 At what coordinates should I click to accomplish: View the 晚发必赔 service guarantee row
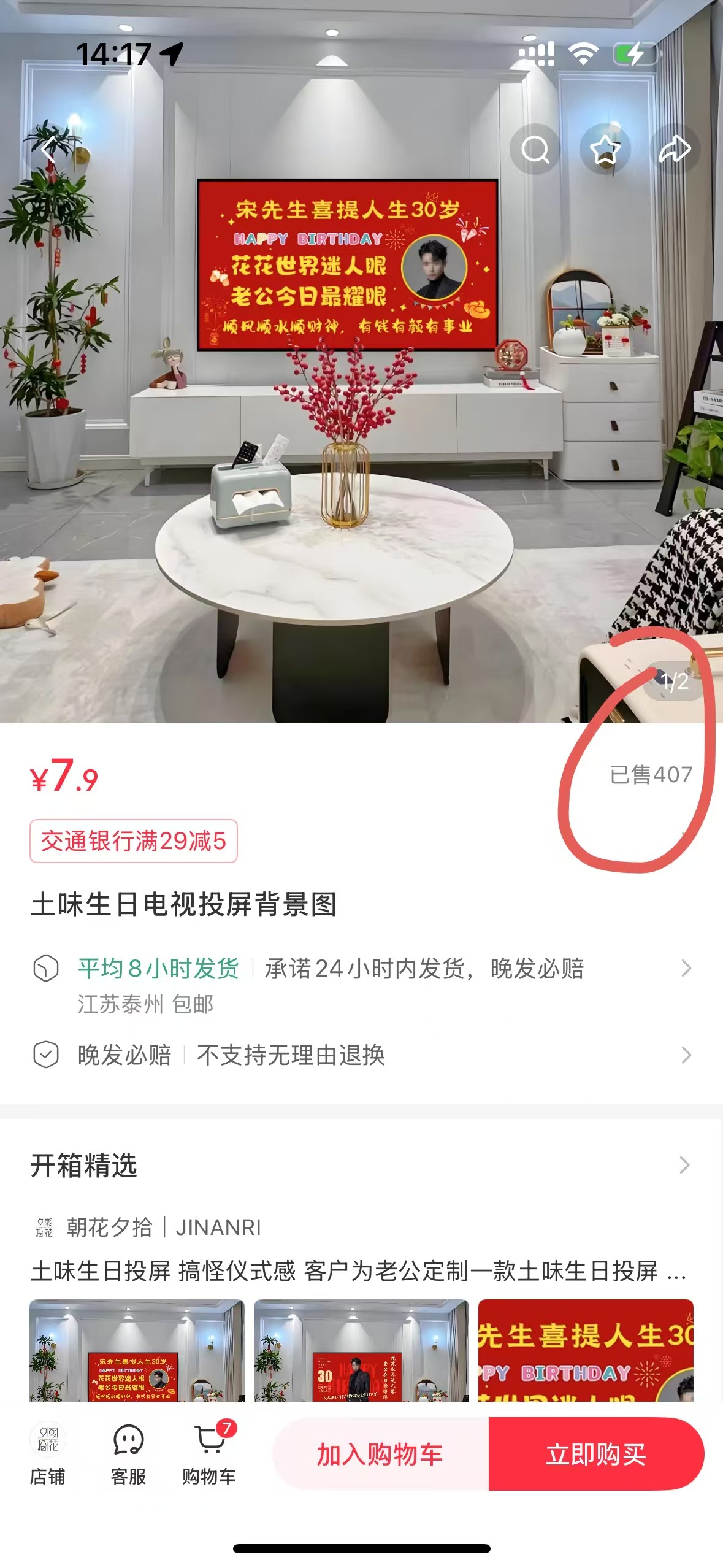tap(362, 1055)
